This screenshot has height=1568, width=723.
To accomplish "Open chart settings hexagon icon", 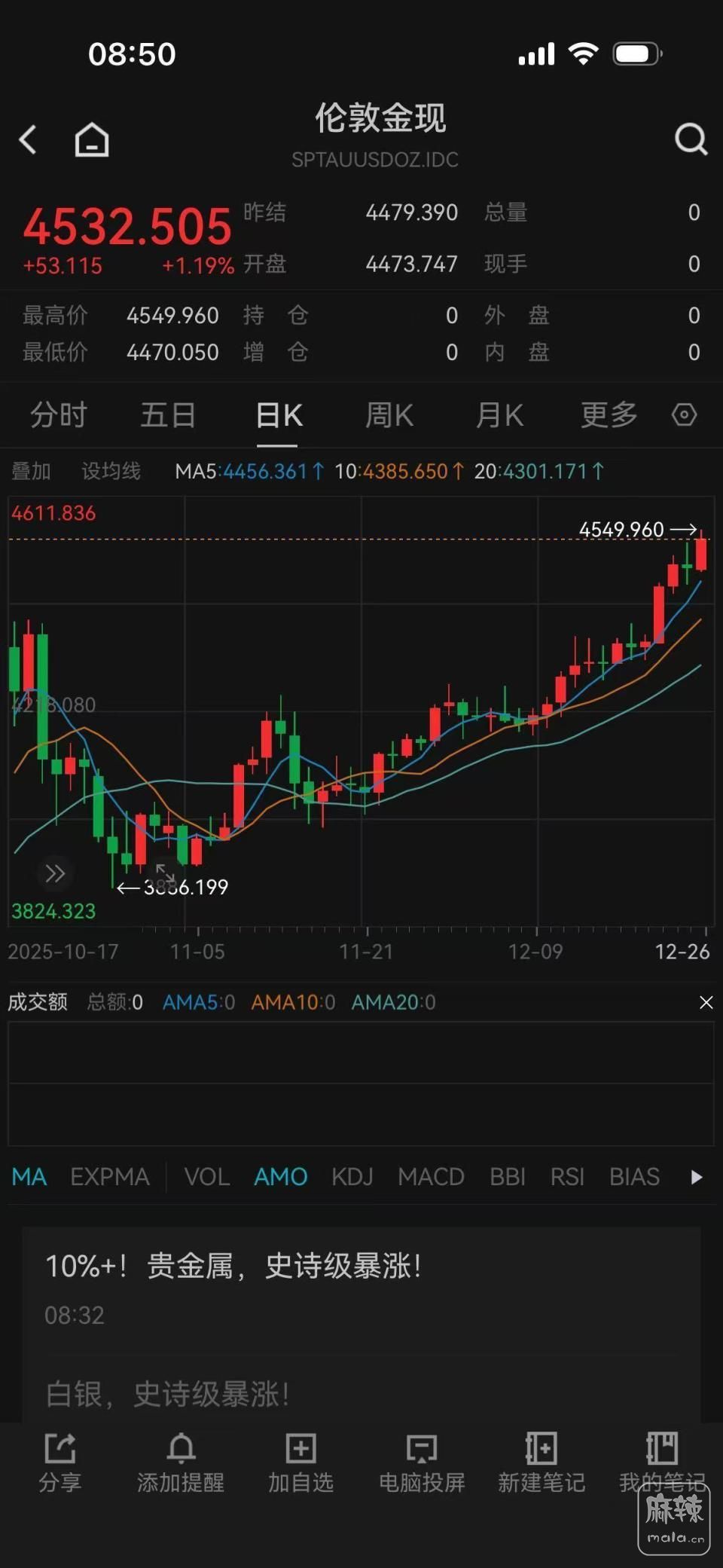I will [684, 414].
